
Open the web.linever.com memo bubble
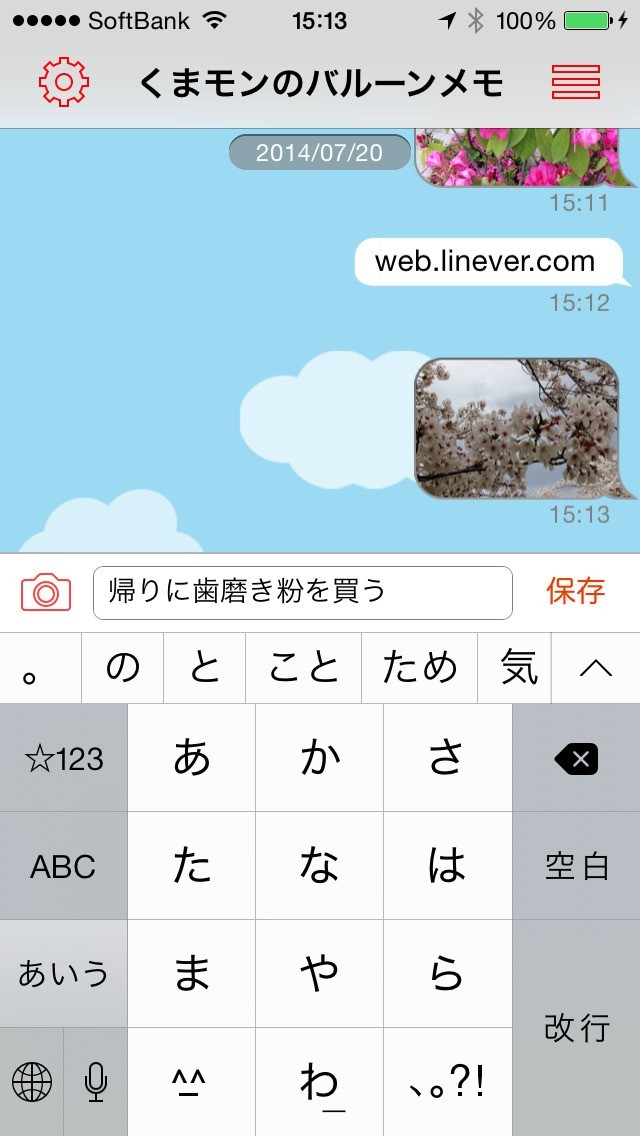[x=487, y=262]
